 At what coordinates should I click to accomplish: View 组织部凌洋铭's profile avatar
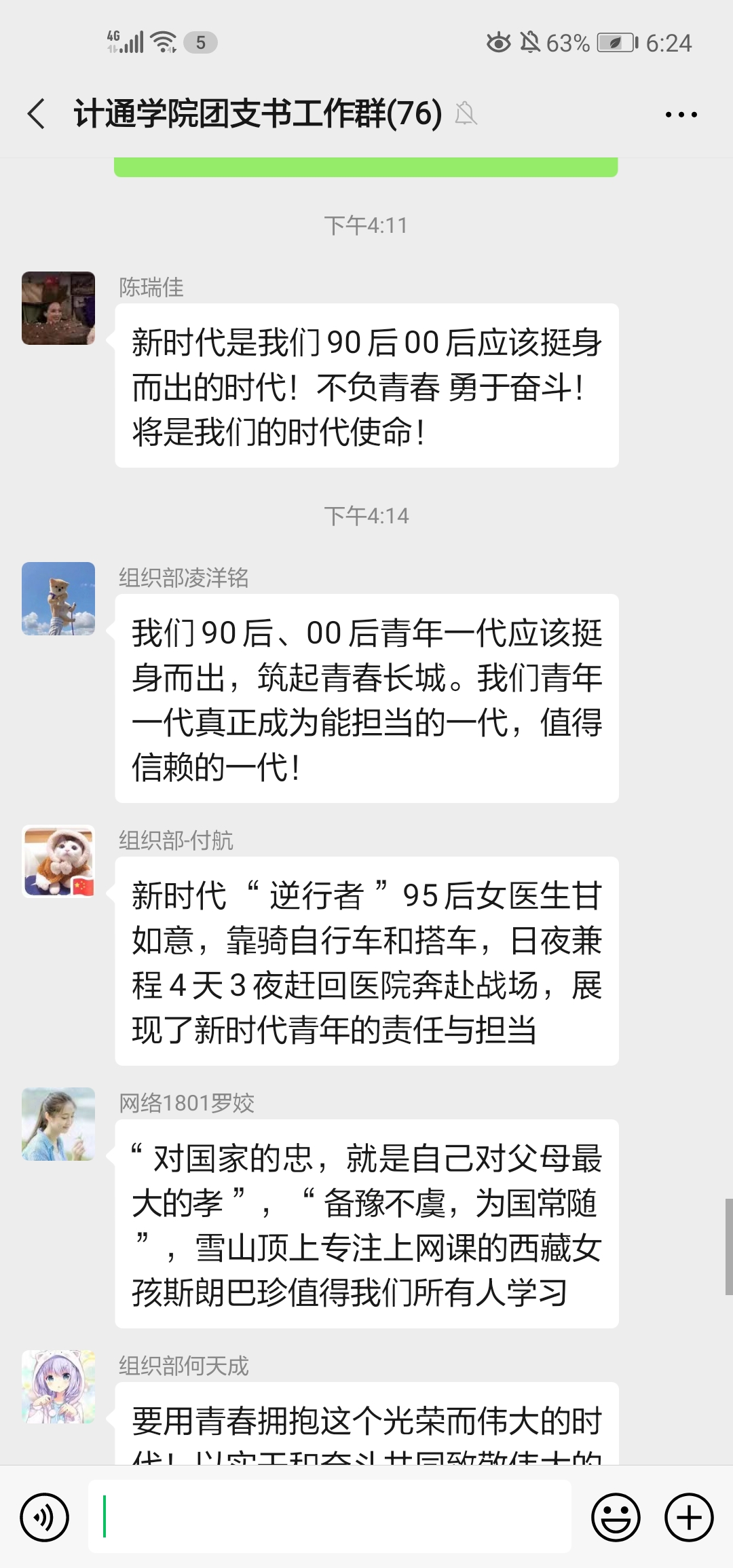[x=58, y=599]
